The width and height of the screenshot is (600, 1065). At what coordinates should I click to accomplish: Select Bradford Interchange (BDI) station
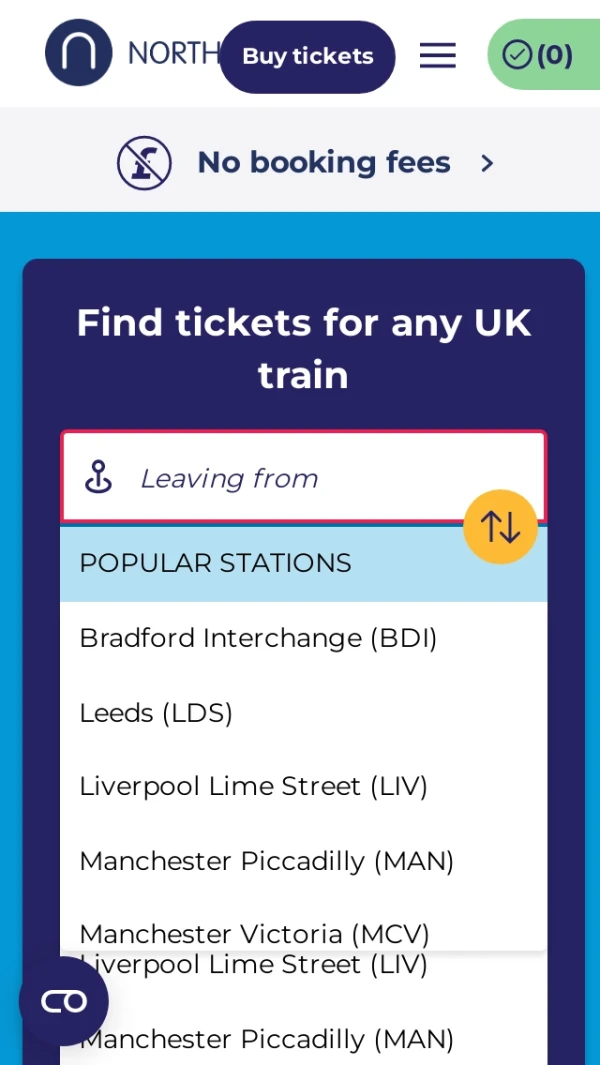(x=258, y=638)
